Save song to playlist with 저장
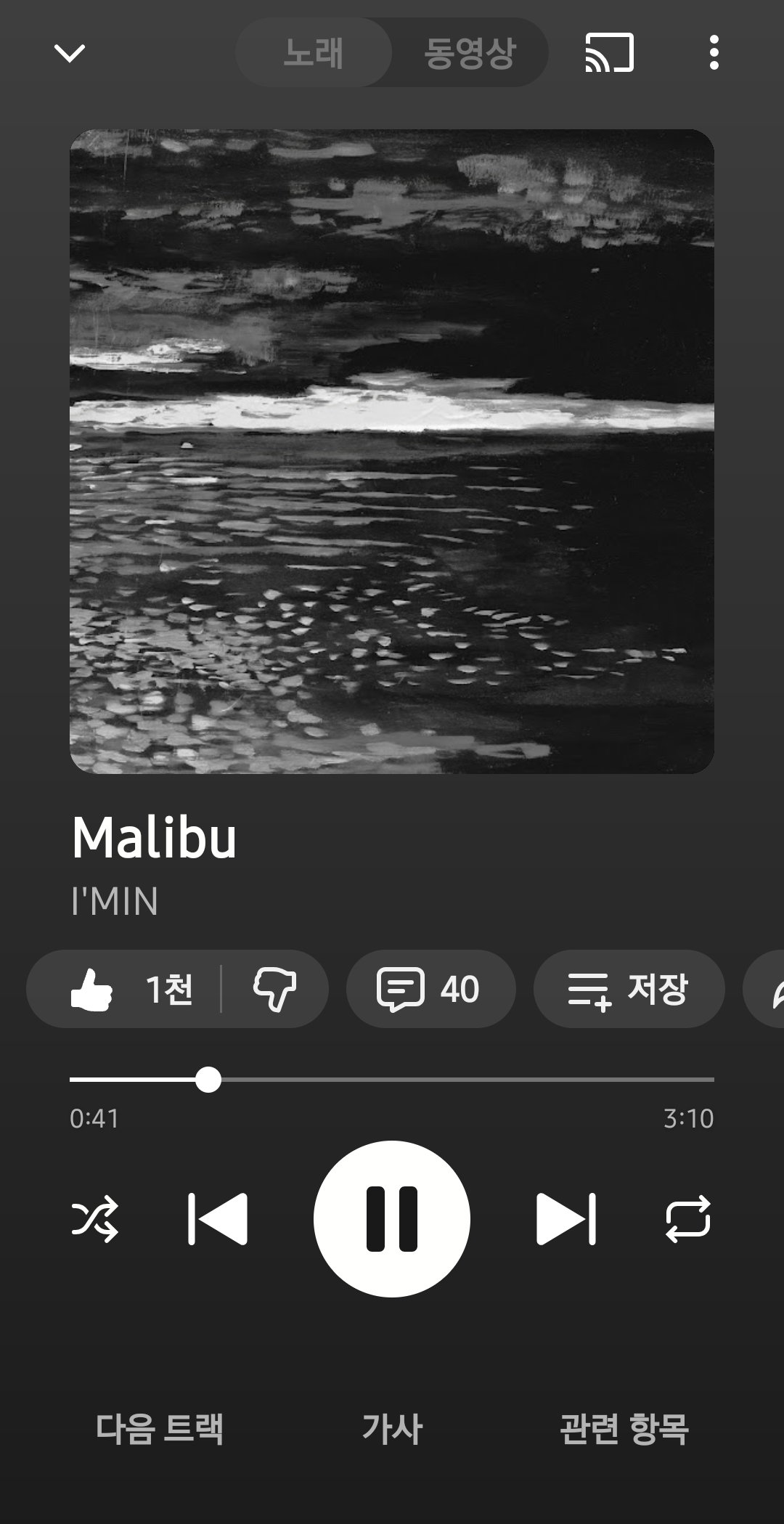Image resolution: width=784 pixels, height=1524 pixels. 629,989
